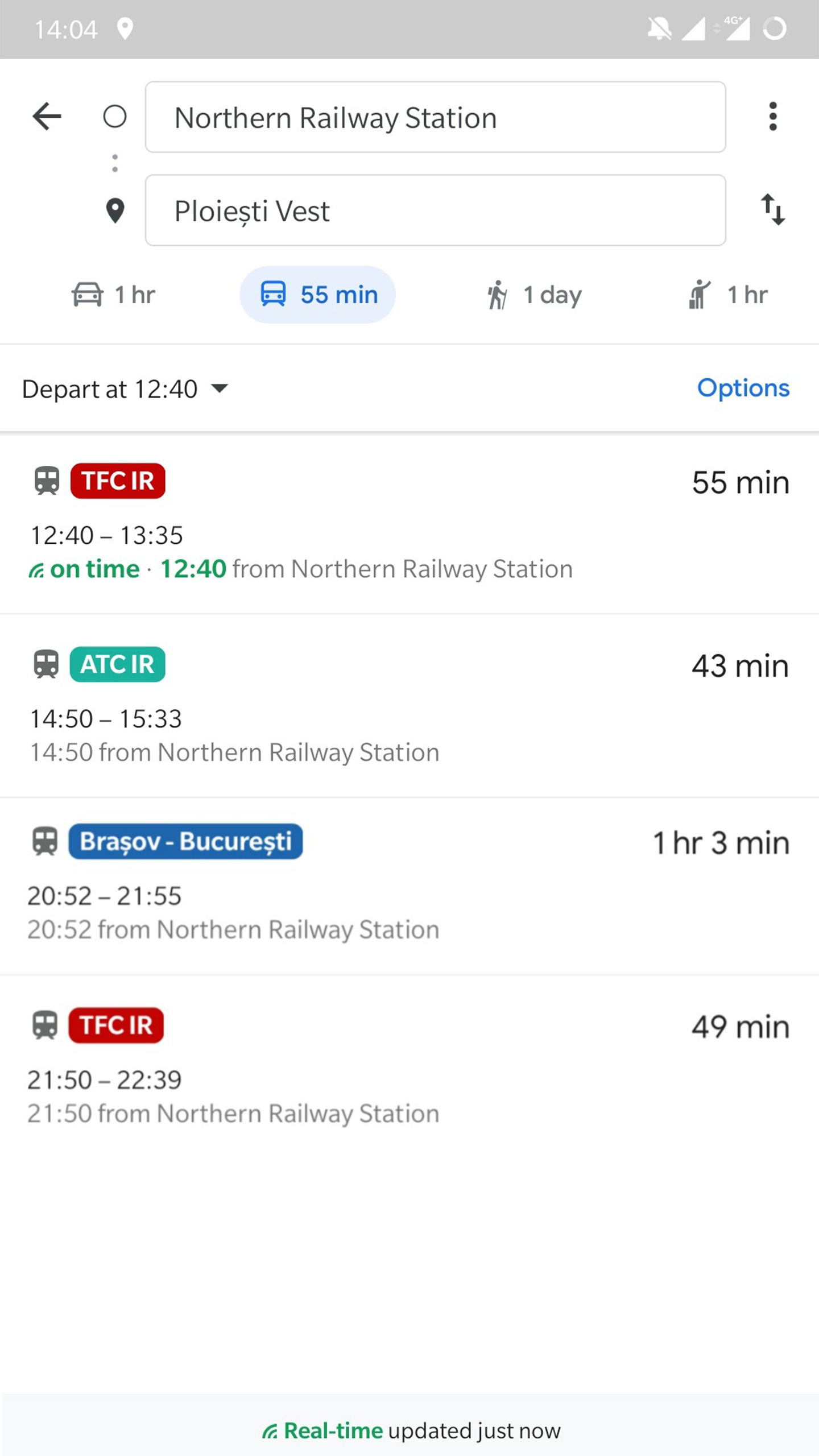Switch to ride-hailing mode, 1 hr

[728, 295]
